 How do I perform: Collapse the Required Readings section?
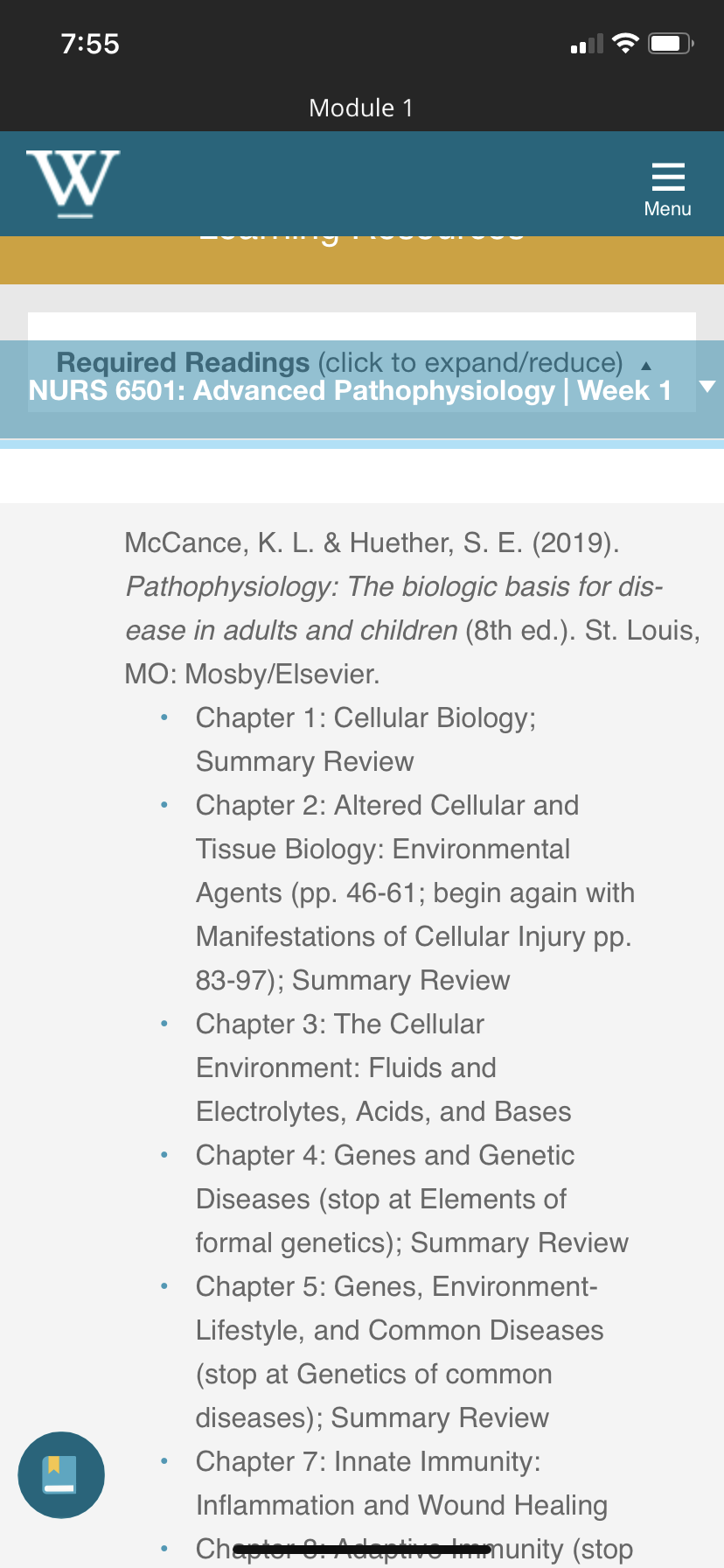353,362
